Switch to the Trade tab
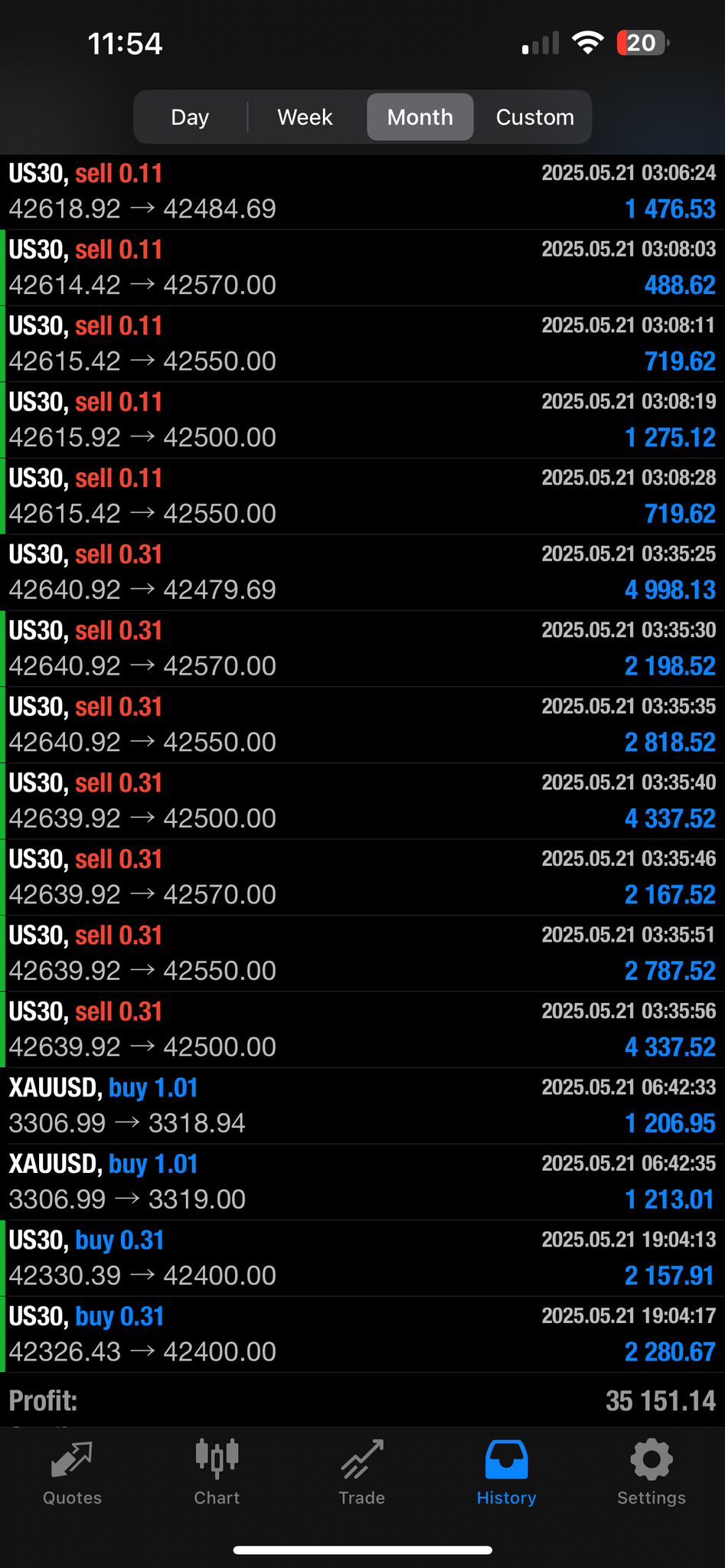The width and height of the screenshot is (725, 1568). click(361, 1472)
